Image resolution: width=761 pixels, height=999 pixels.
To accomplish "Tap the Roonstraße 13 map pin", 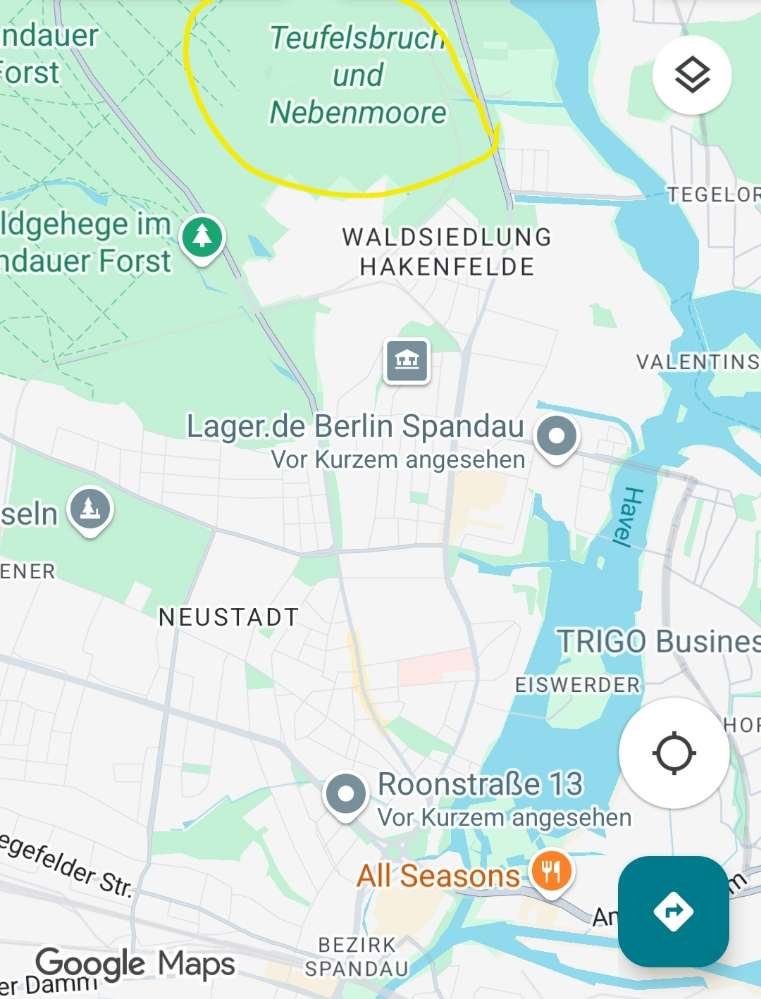I will coord(345,794).
